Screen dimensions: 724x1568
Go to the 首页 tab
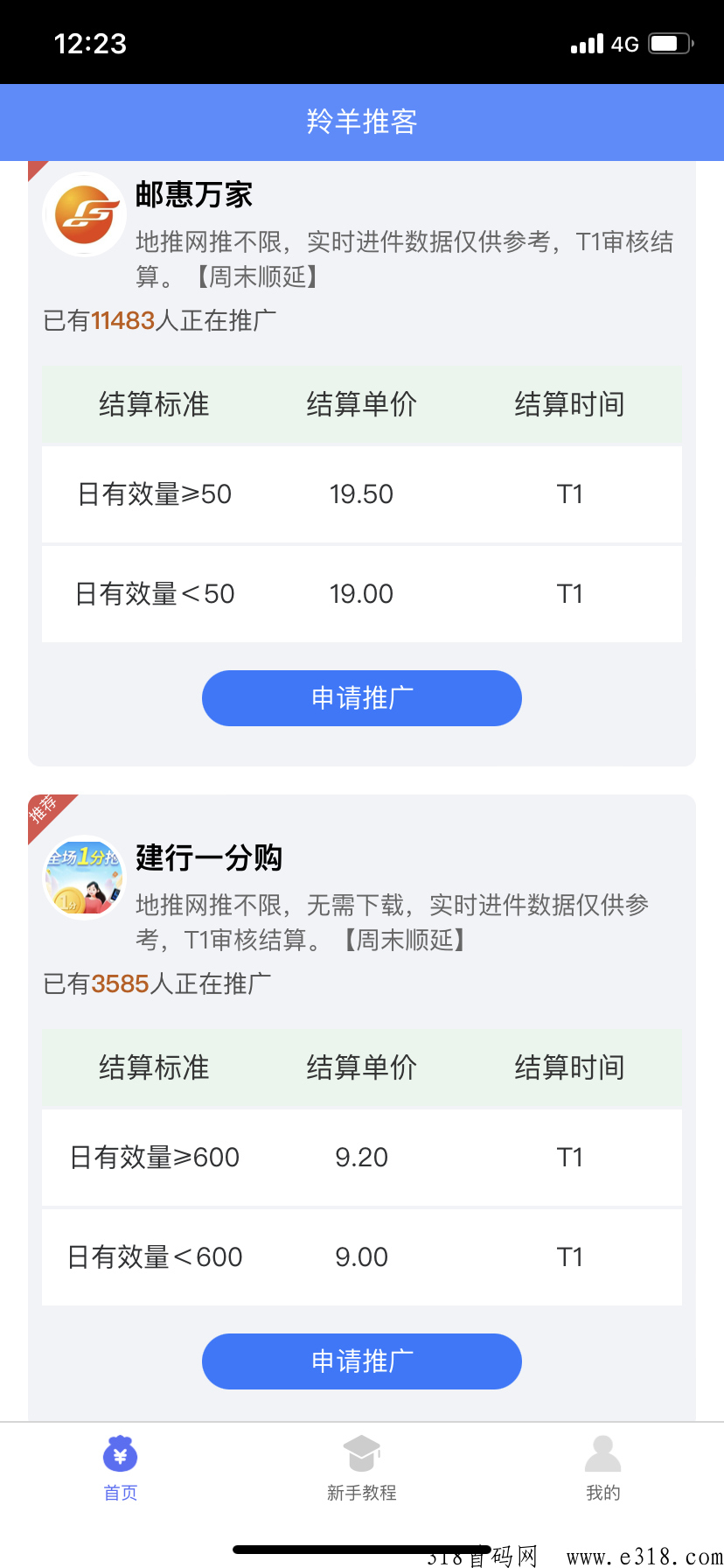click(x=121, y=1468)
